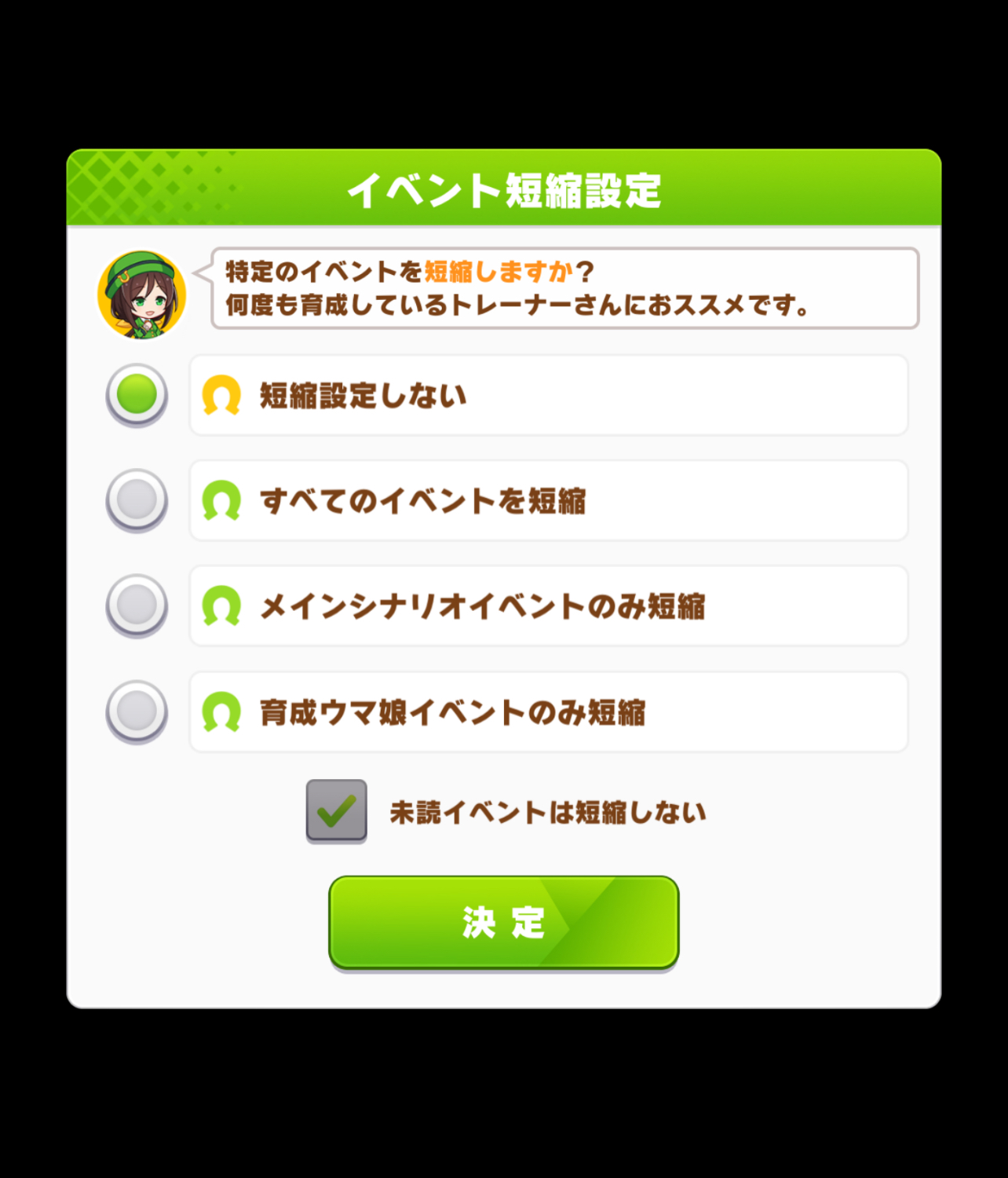Select 短縮設定しない option
Viewport: 1008px width, 1178px height.
point(137,394)
